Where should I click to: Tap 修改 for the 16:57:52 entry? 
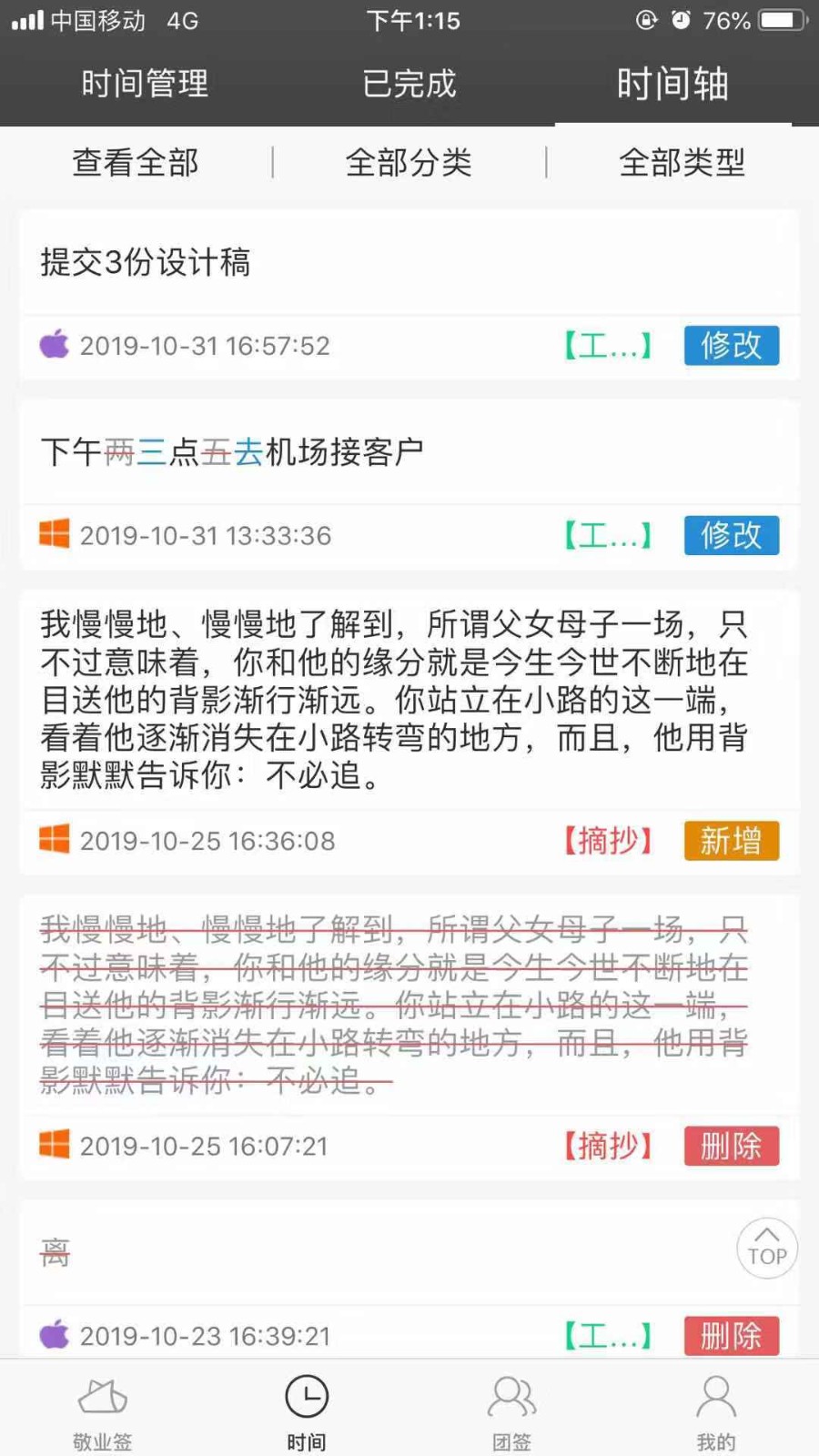(732, 346)
